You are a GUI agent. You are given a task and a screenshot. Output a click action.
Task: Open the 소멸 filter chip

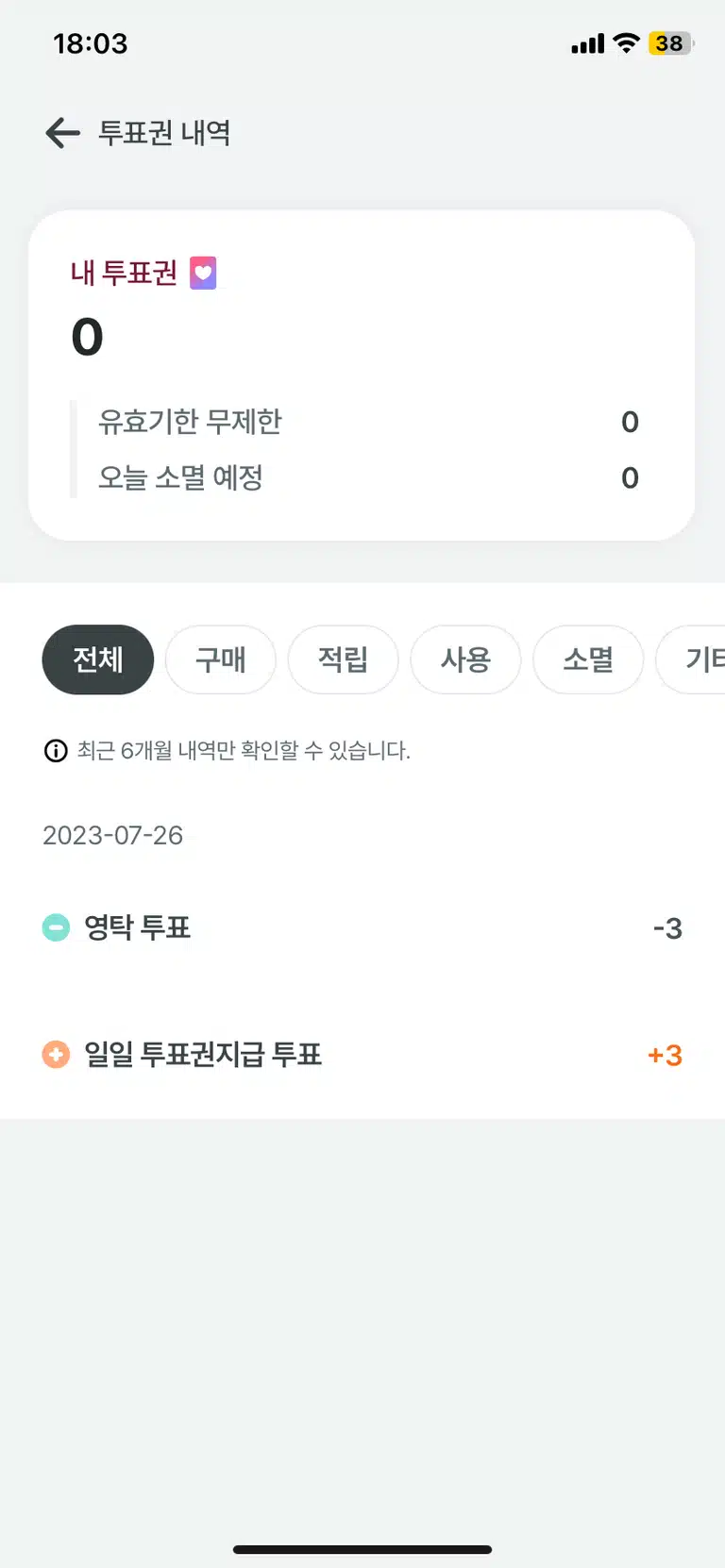click(x=589, y=659)
